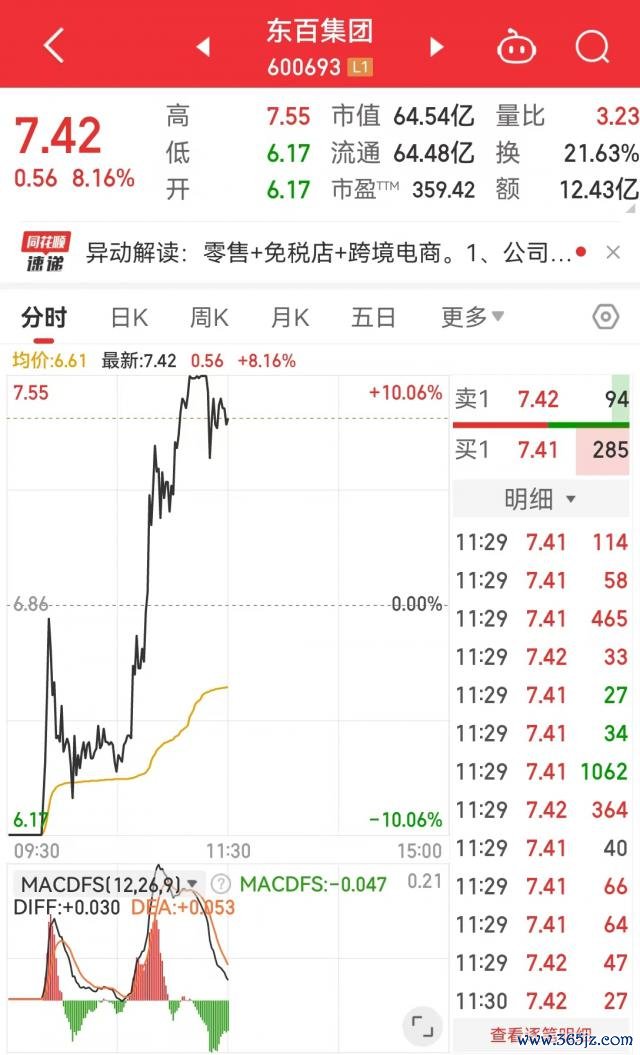
Task: Switch to the next stock
Action: [437, 46]
